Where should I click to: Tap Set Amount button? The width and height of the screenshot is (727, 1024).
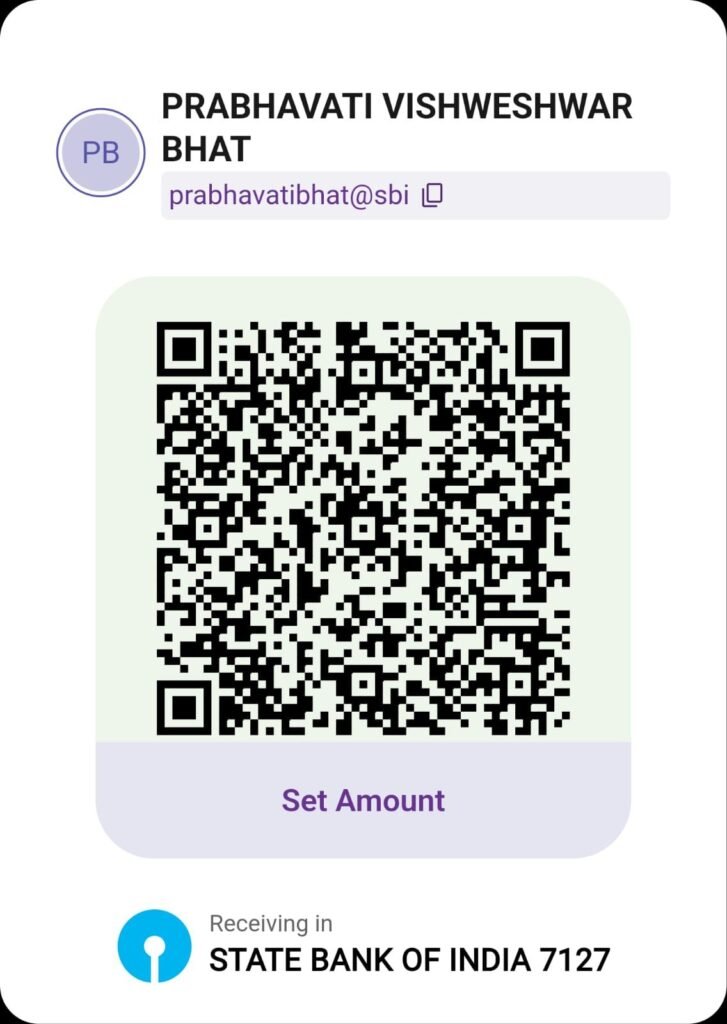pyautogui.click(x=363, y=800)
